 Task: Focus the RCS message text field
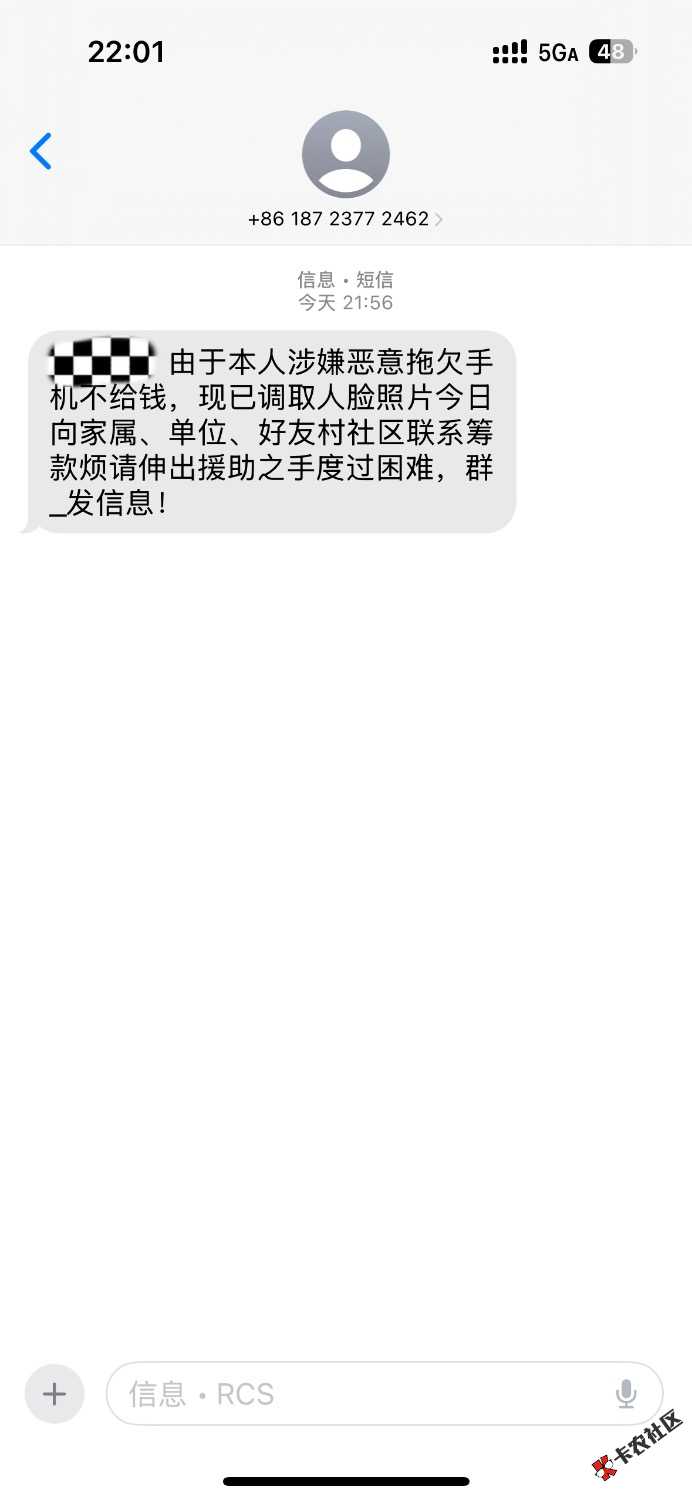(x=360, y=1393)
